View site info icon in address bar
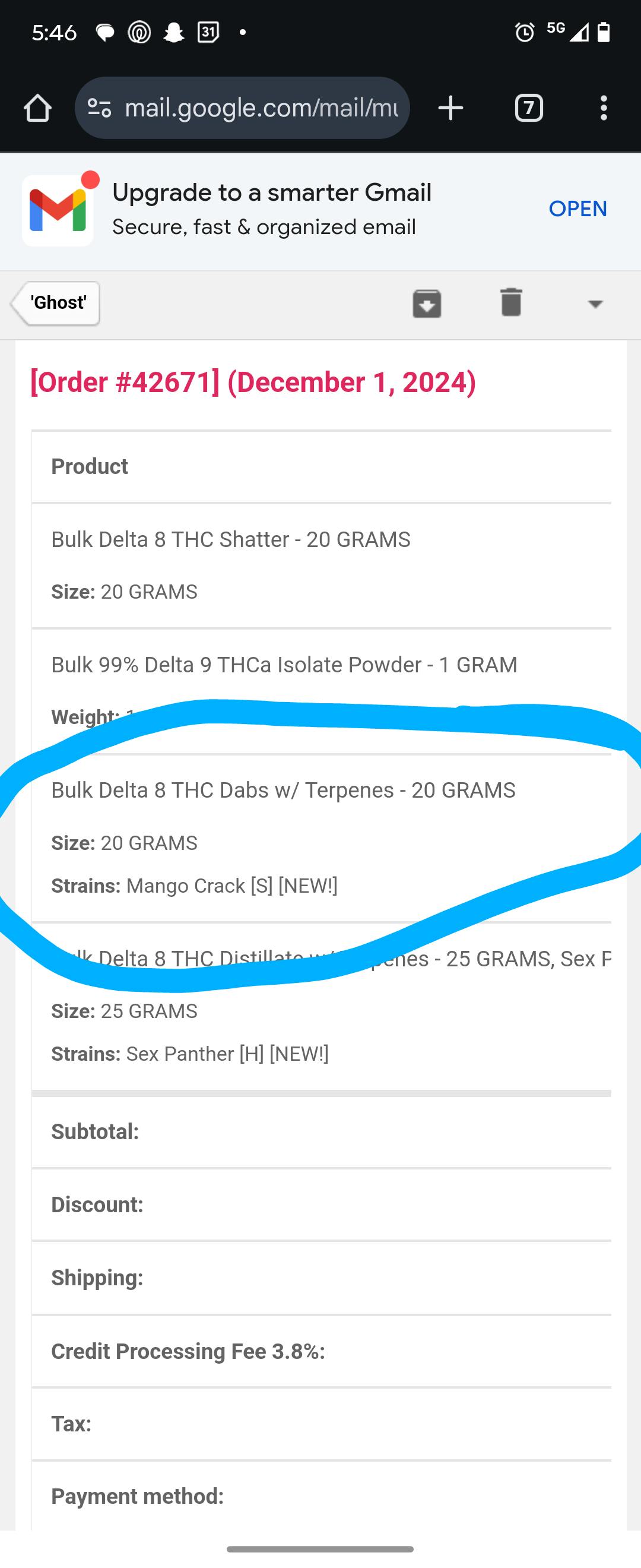Viewport: 641px width, 1568px height. (x=99, y=108)
